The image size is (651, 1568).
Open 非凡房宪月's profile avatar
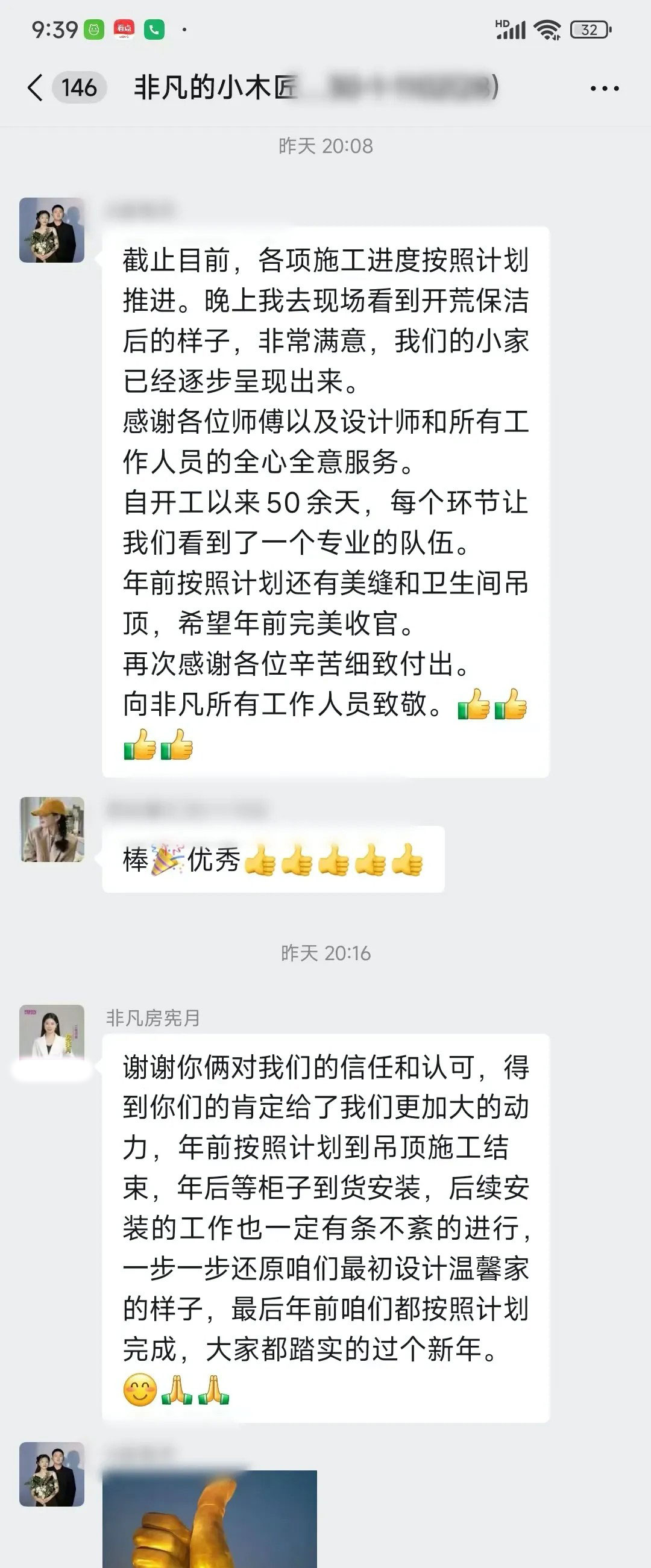pyautogui.click(x=52, y=1033)
